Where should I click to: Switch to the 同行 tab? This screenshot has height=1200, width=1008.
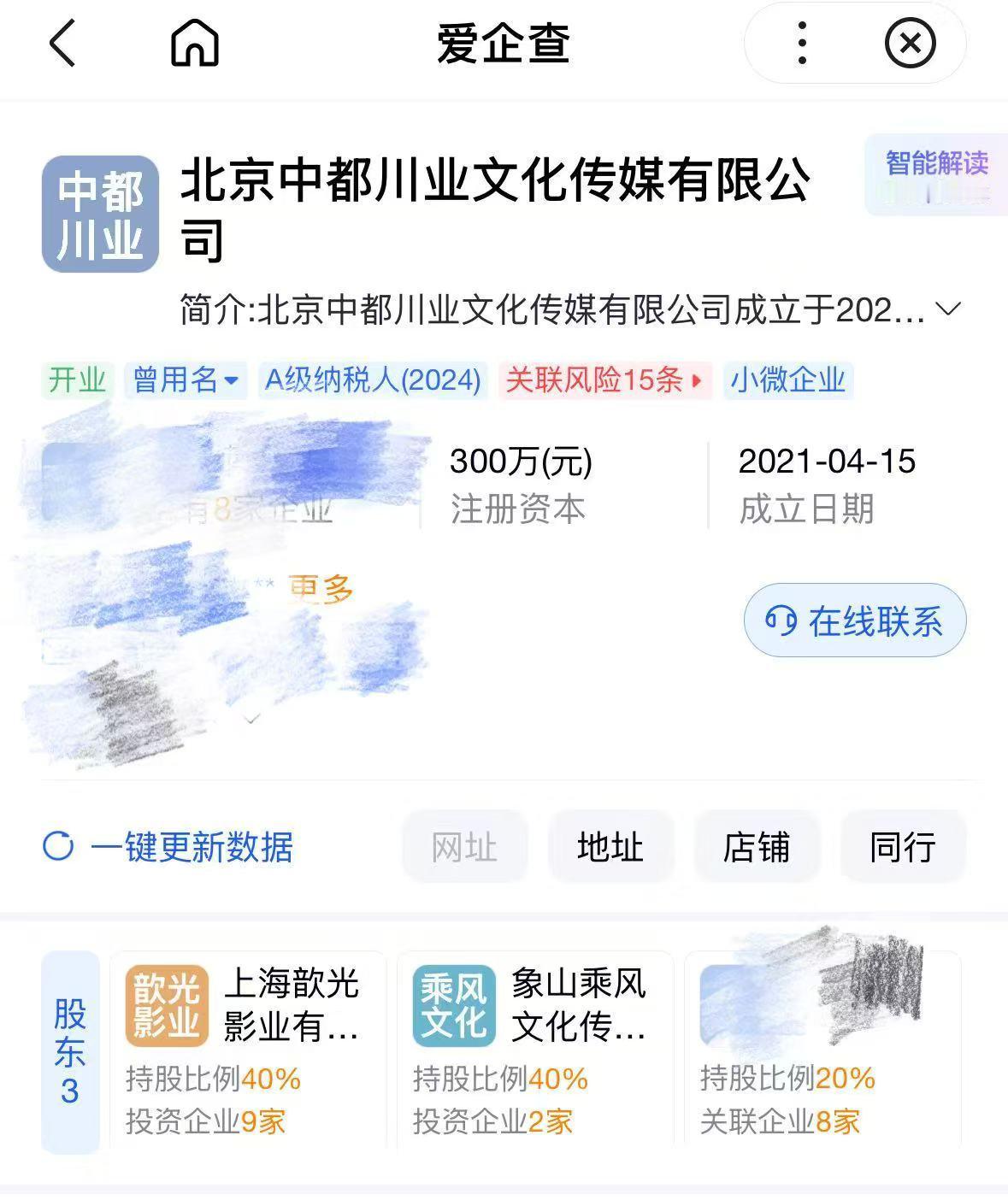pos(903,847)
